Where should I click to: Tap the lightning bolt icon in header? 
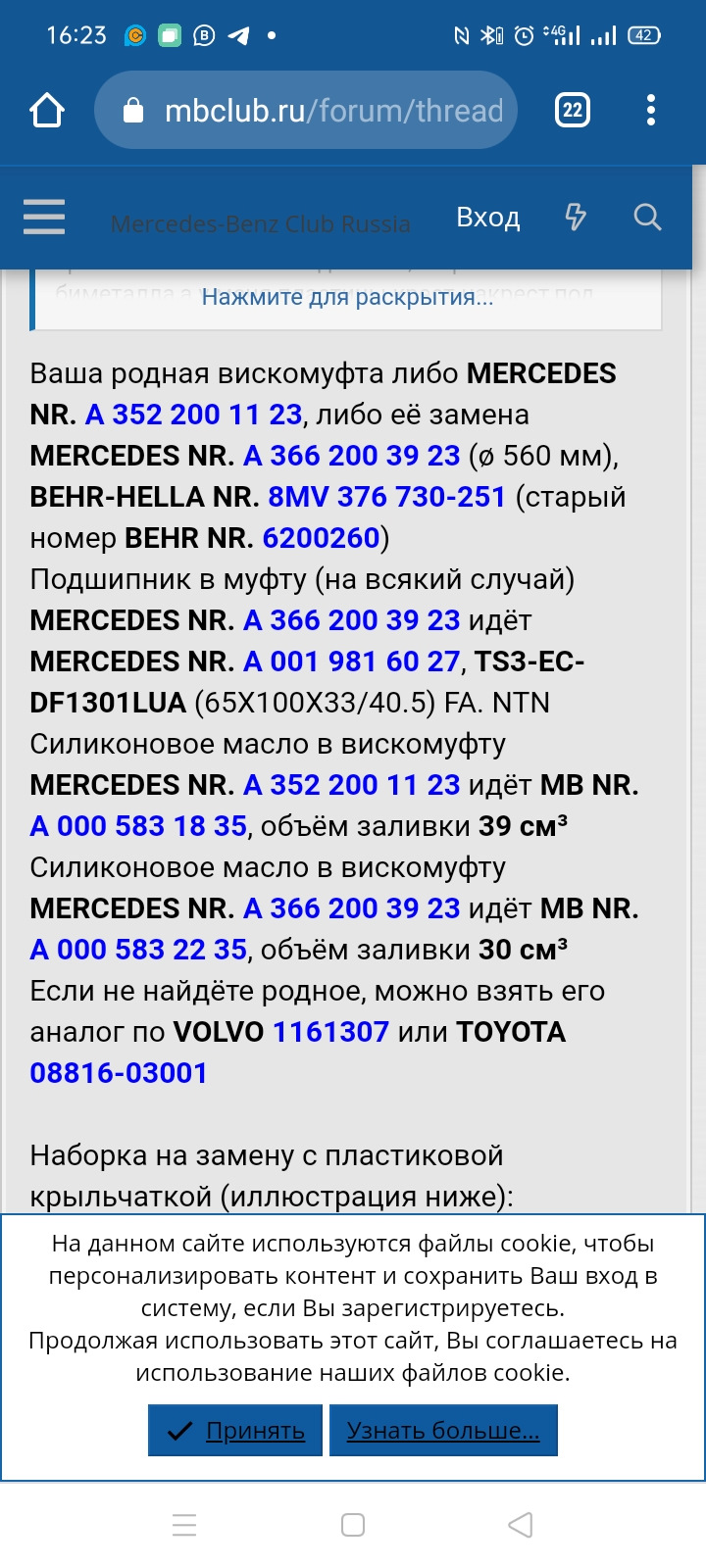(576, 218)
